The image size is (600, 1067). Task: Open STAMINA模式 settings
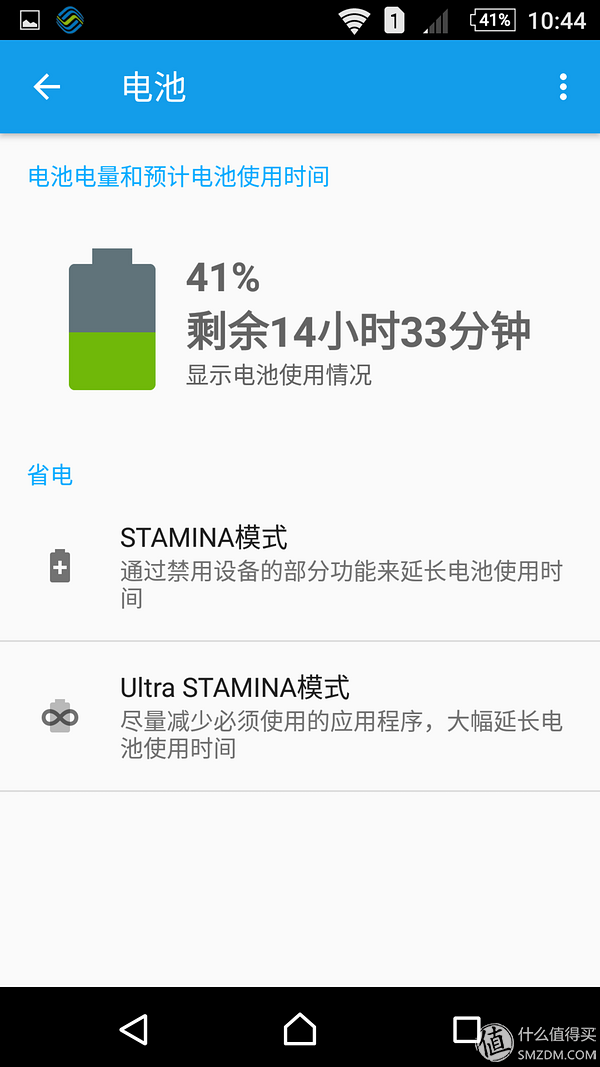coord(300,566)
